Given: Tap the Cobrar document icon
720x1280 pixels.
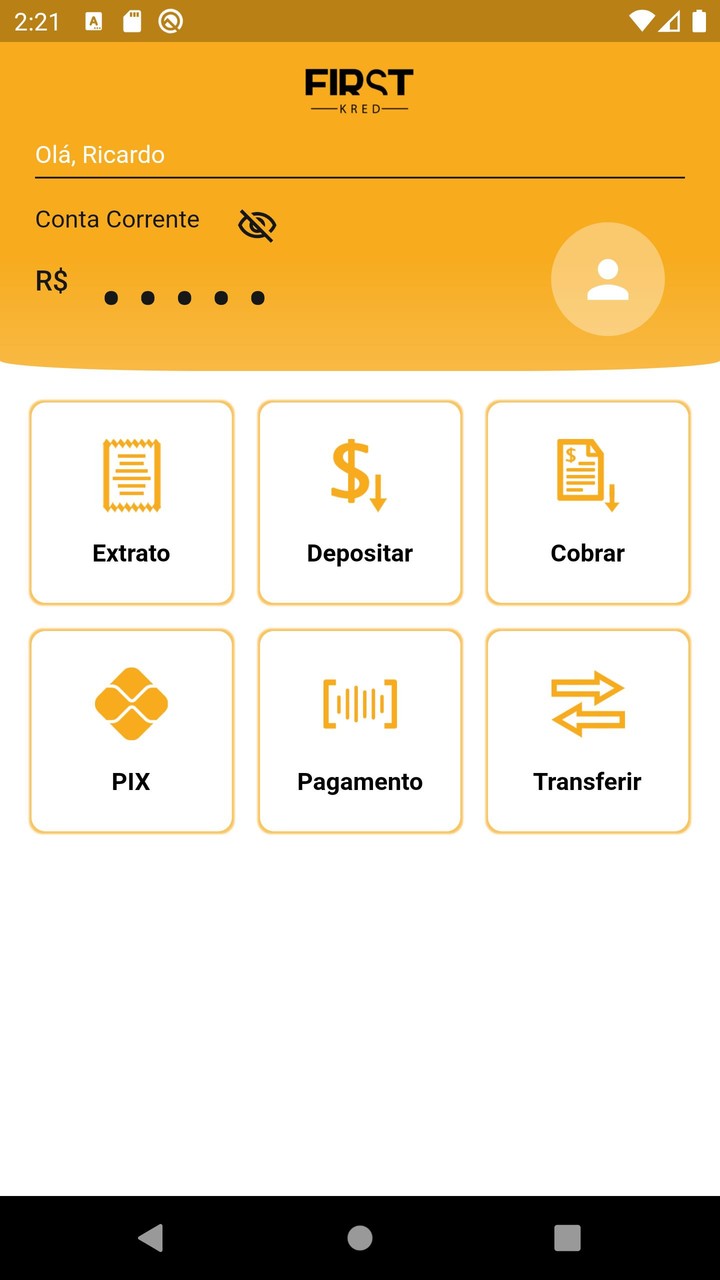Looking at the screenshot, I should click(587, 472).
